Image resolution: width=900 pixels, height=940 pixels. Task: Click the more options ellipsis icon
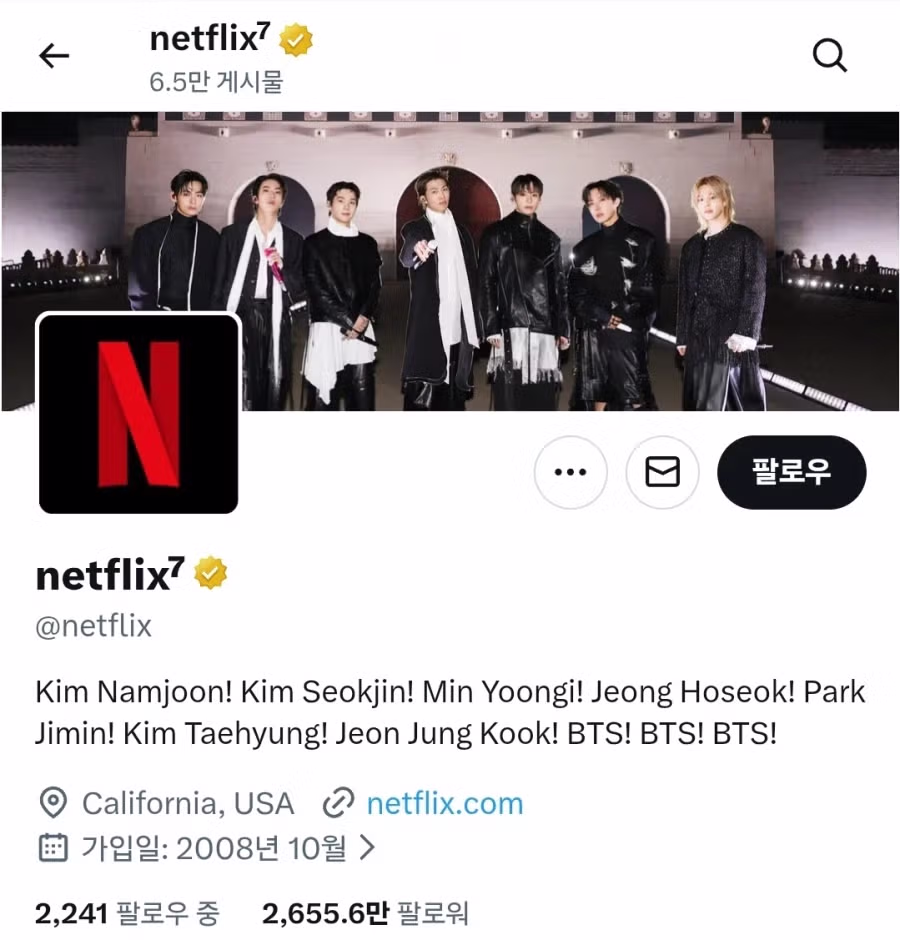(570, 471)
